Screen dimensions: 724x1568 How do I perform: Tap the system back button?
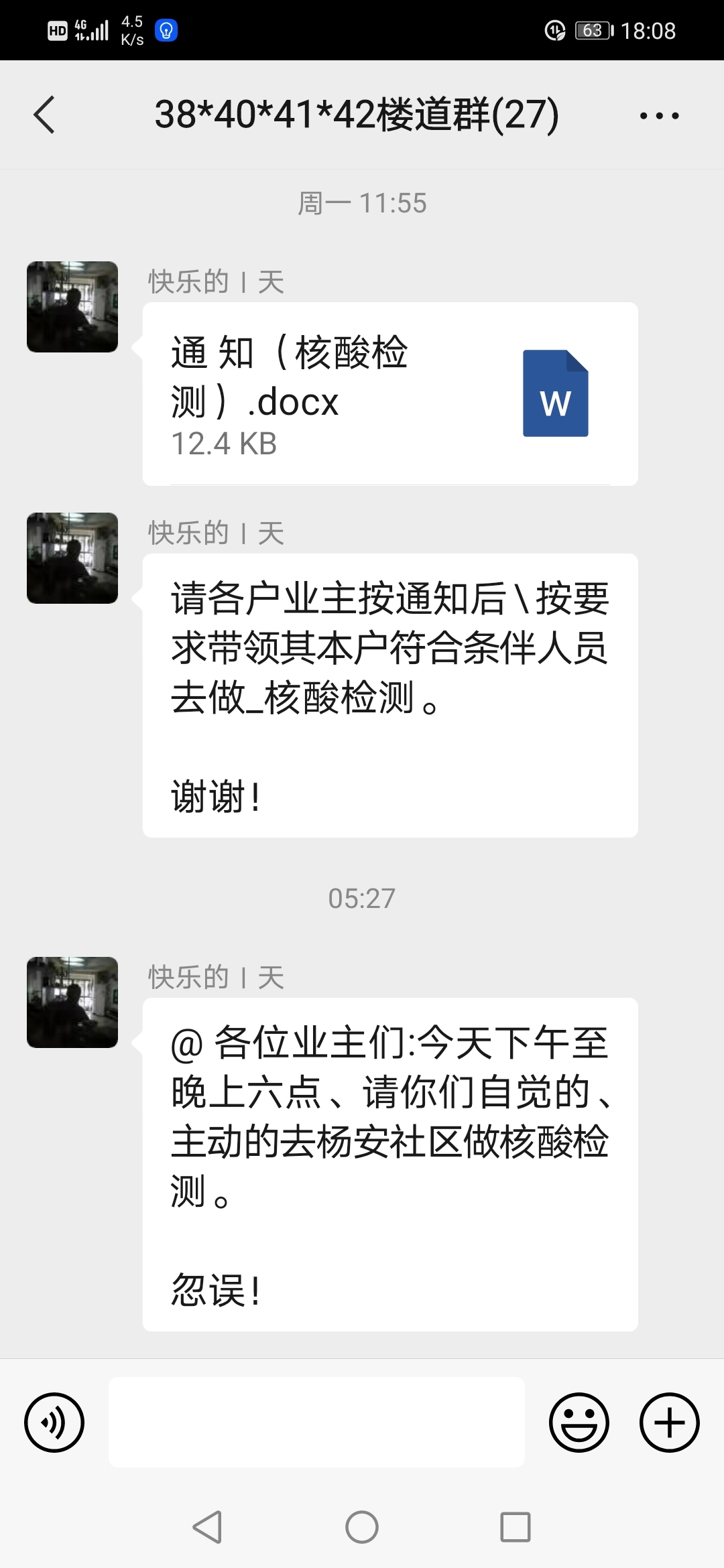[207, 1527]
